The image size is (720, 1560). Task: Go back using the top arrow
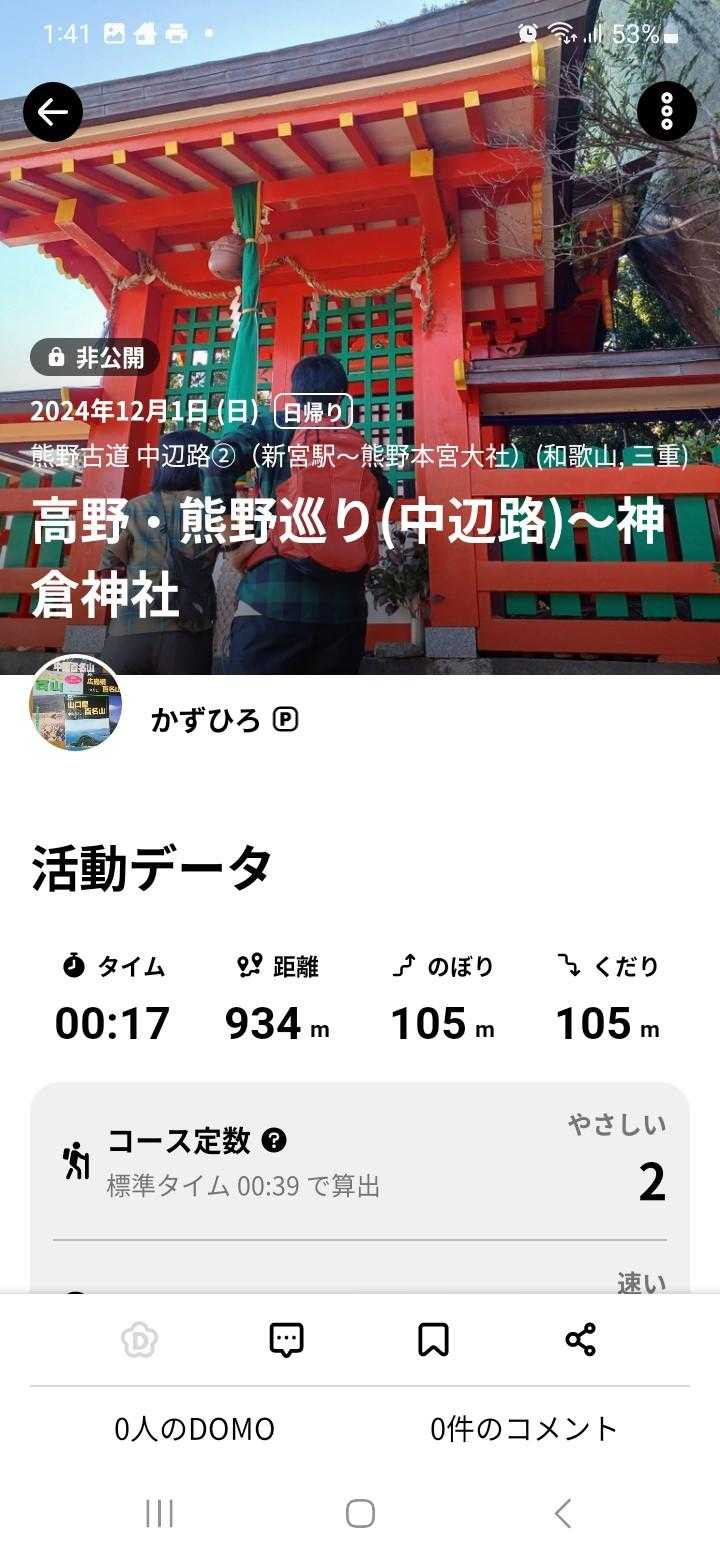pyautogui.click(x=53, y=111)
